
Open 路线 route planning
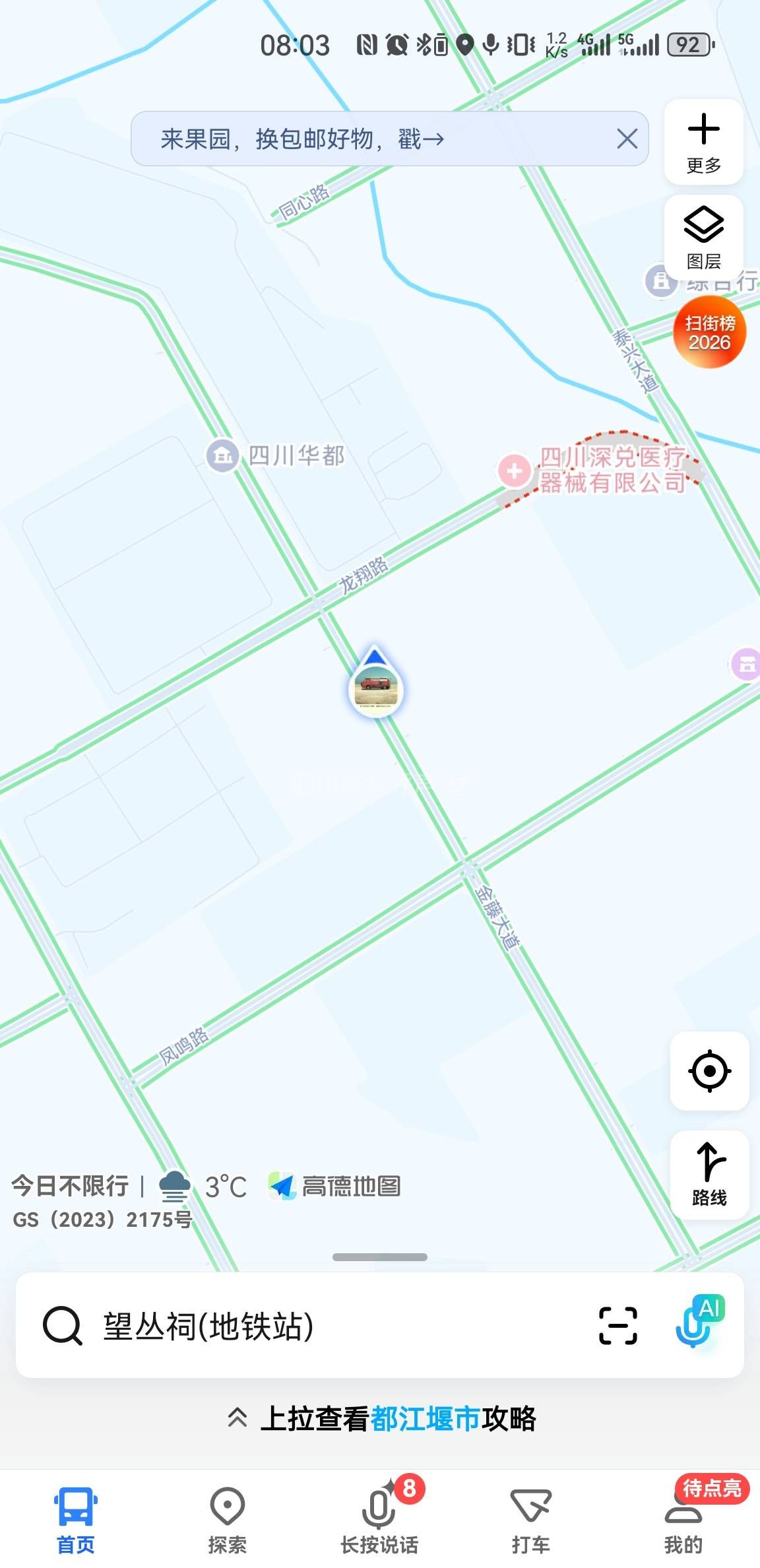709,1175
